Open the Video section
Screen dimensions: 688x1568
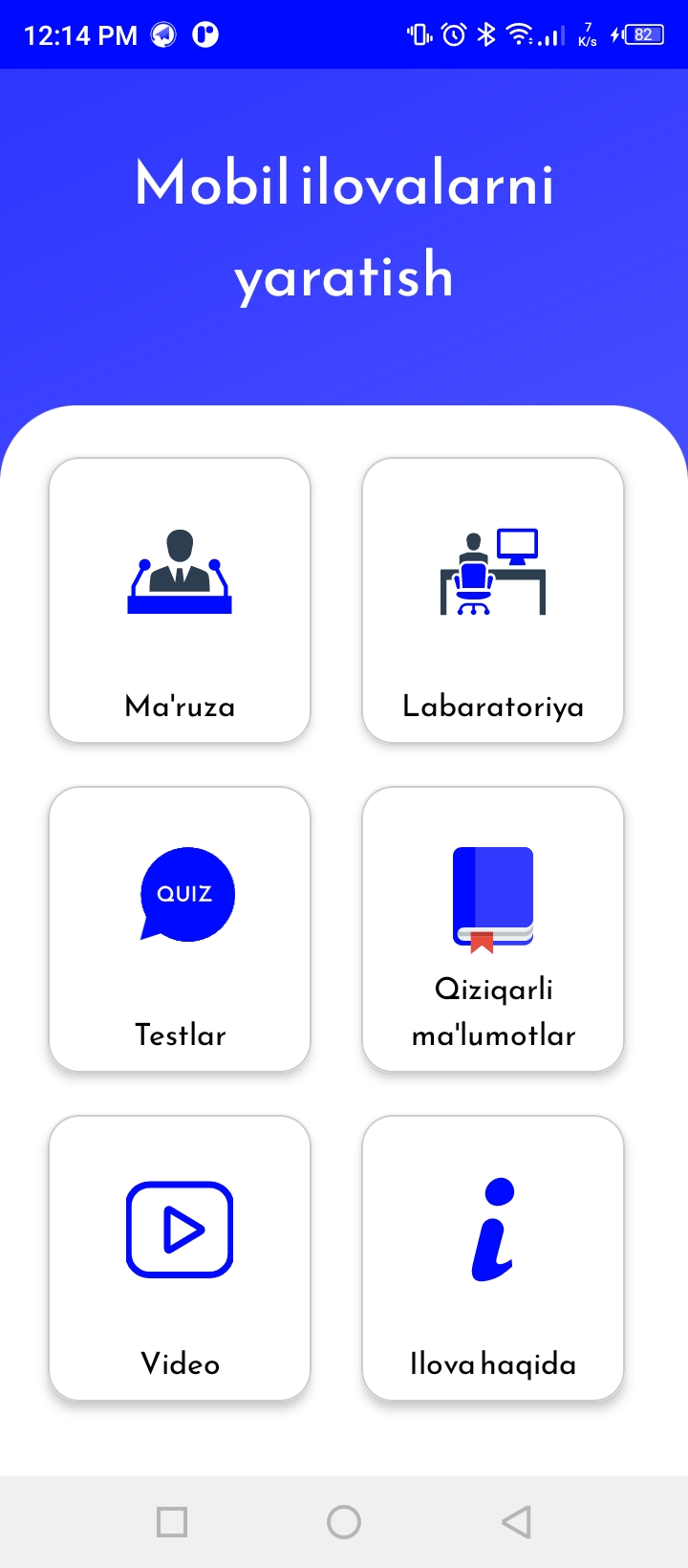tap(180, 1259)
